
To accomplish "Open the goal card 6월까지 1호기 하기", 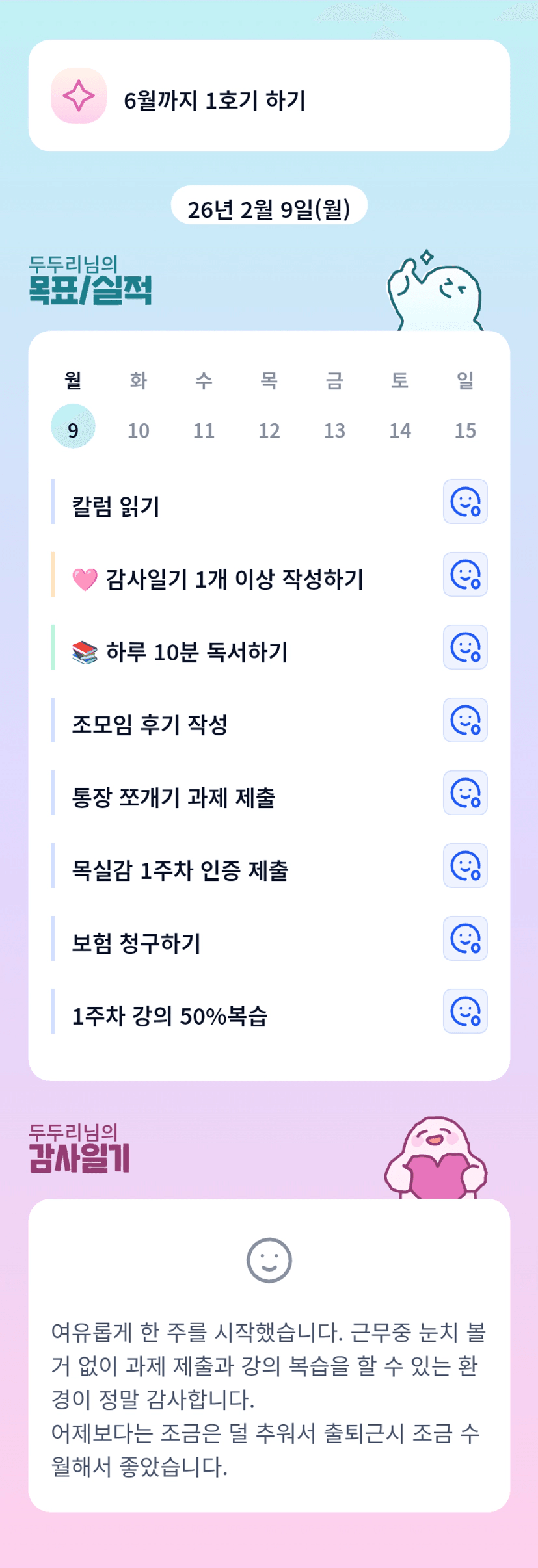I will 269,96.
